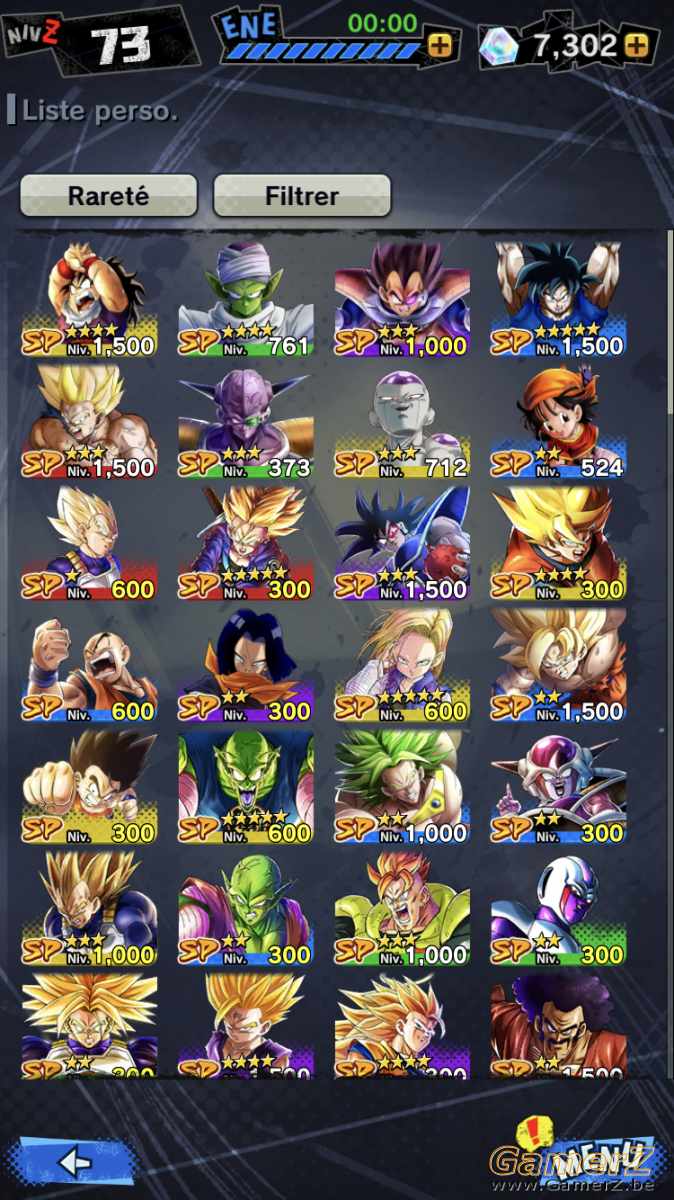The width and height of the screenshot is (674, 1200).
Task: Select the Broly card with green hair
Action: click(x=402, y=787)
